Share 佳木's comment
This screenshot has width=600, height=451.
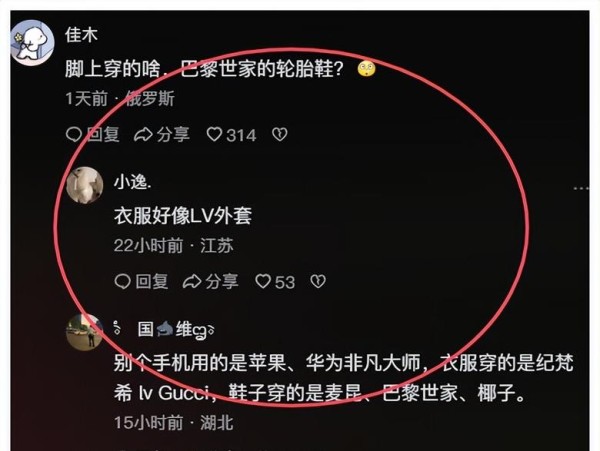pos(161,134)
